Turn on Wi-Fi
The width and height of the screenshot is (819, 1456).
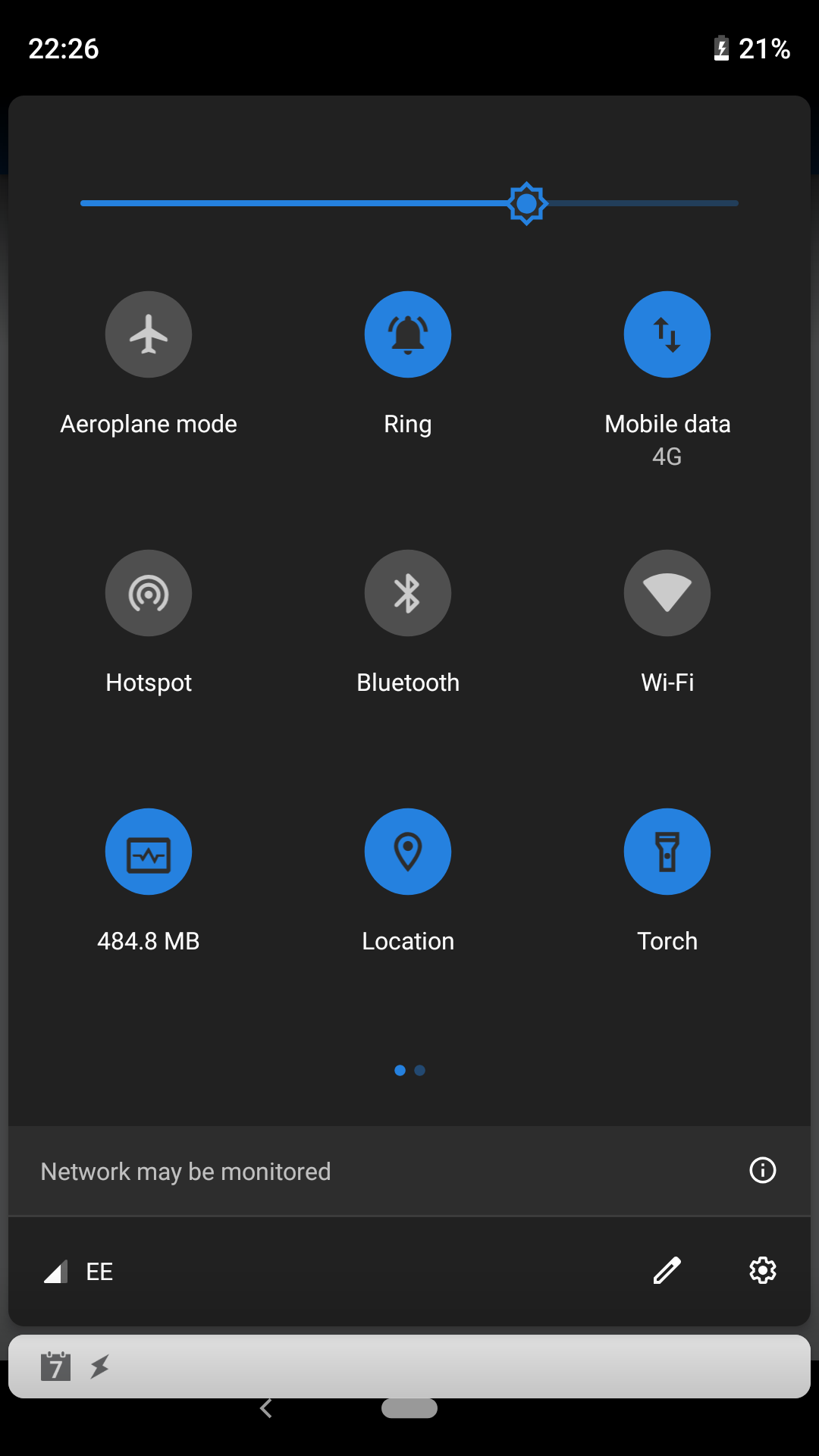(x=667, y=593)
